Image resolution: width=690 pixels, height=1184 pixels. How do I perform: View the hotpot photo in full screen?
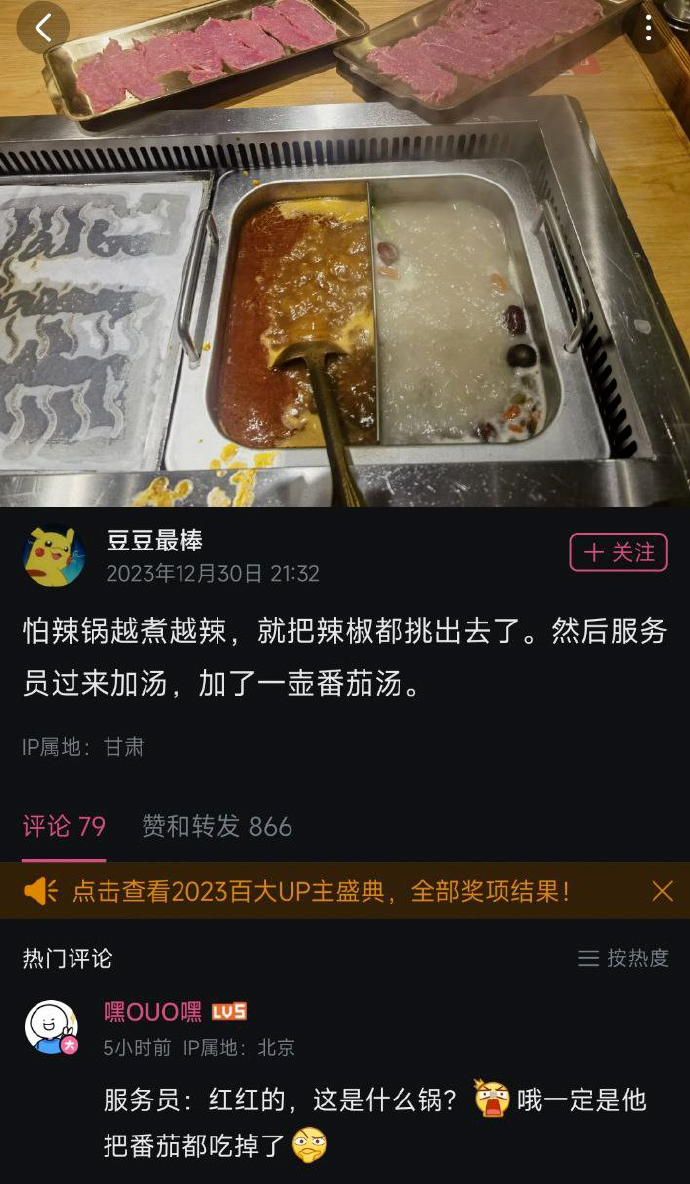pyautogui.click(x=345, y=300)
